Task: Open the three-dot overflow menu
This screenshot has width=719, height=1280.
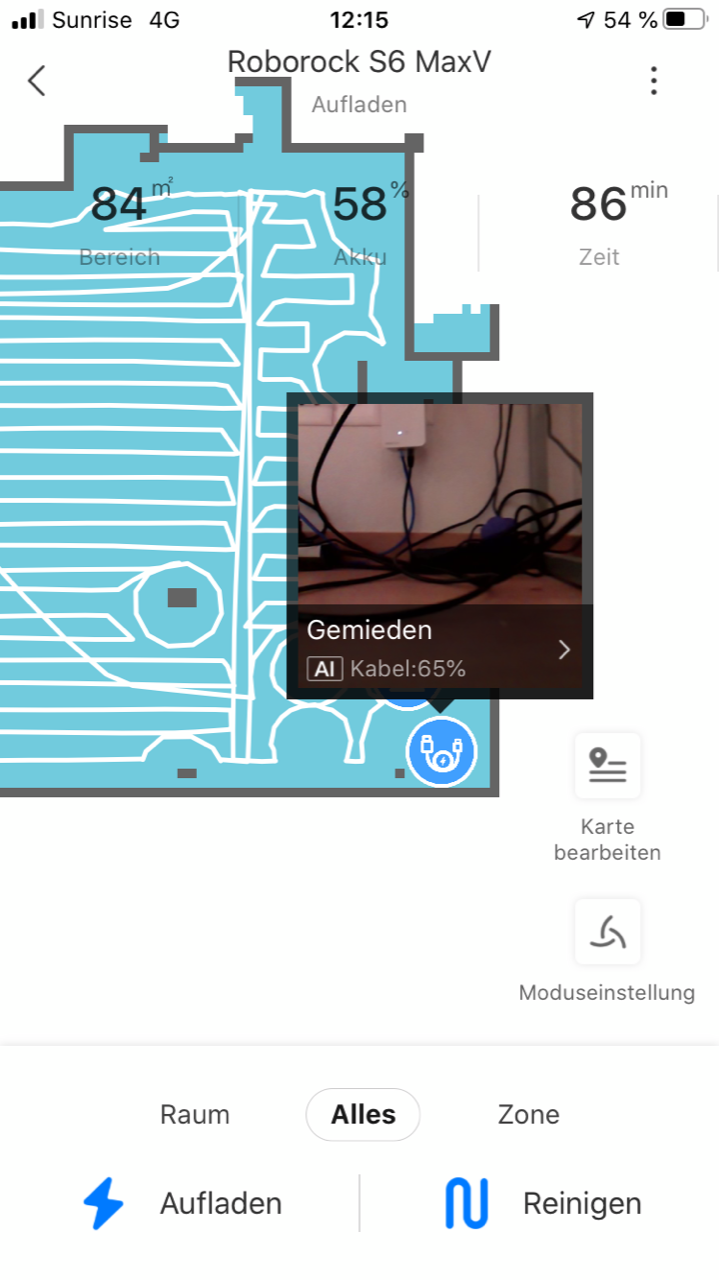Action: click(x=653, y=81)
